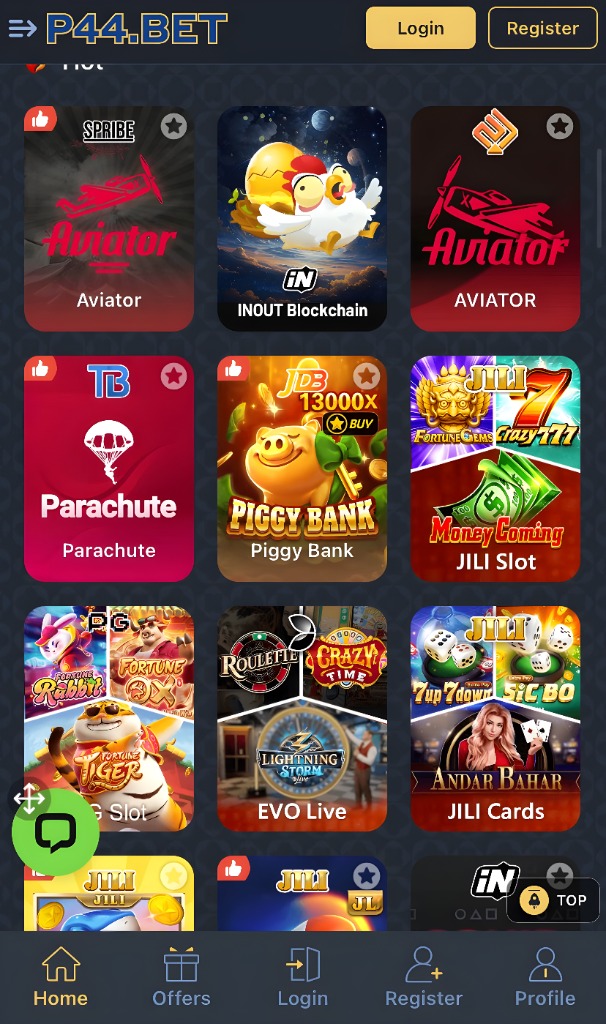
Task: Open Register in the bottom bar
Action: [424, 978]
